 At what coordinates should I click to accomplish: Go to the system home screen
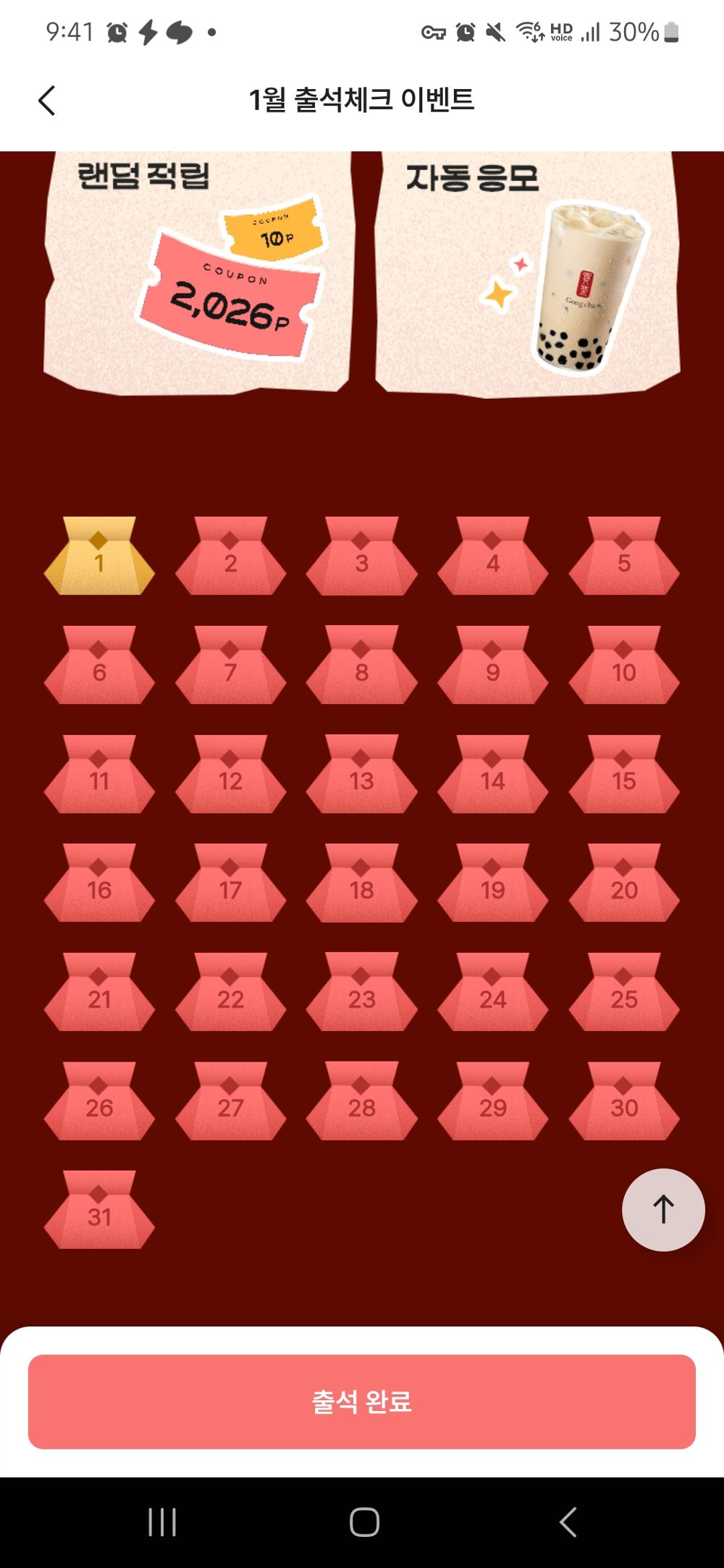click(363, 1522)
